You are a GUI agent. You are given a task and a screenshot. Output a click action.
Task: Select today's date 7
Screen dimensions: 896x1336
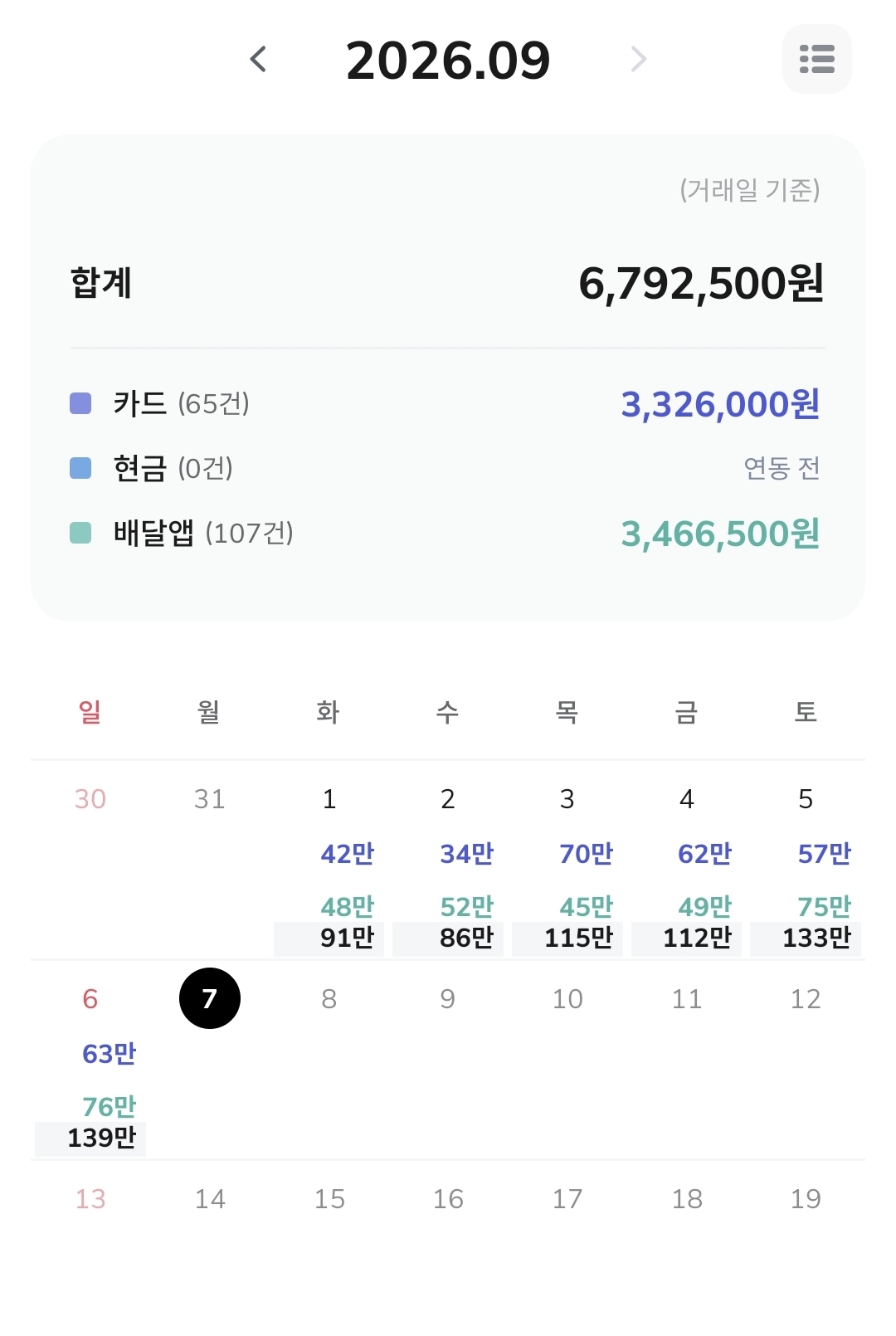point(210,998)
